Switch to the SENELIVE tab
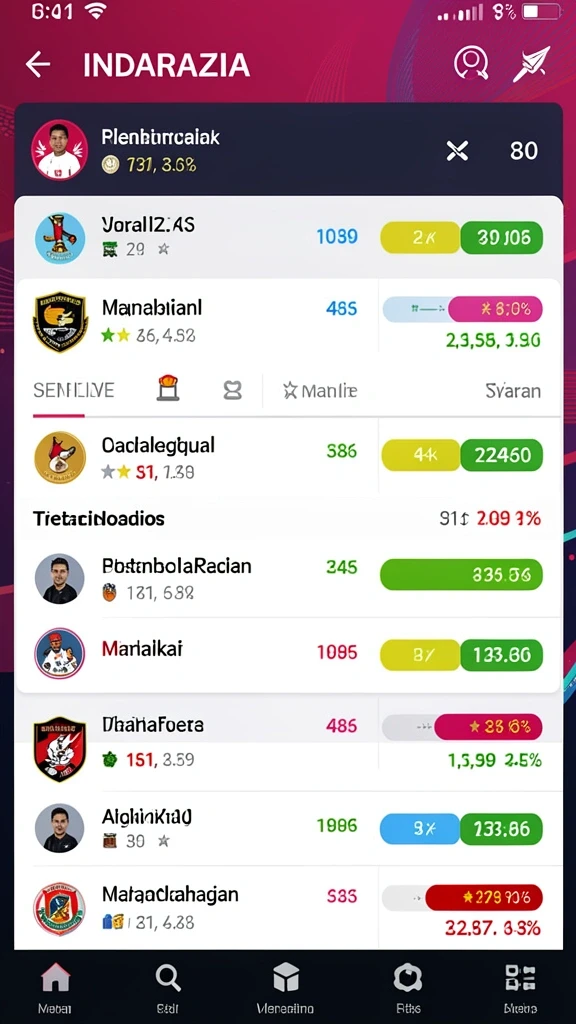576x1024 pixels. [x=73, y=391]
